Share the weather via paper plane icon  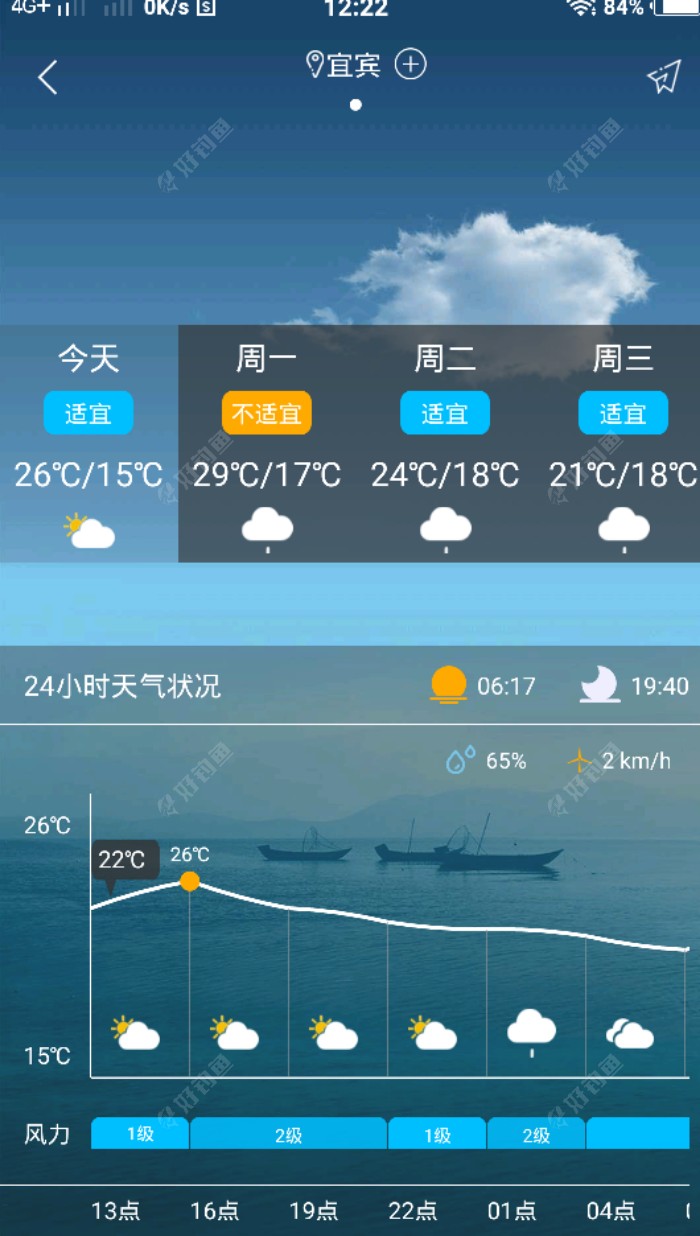[664, 77]
